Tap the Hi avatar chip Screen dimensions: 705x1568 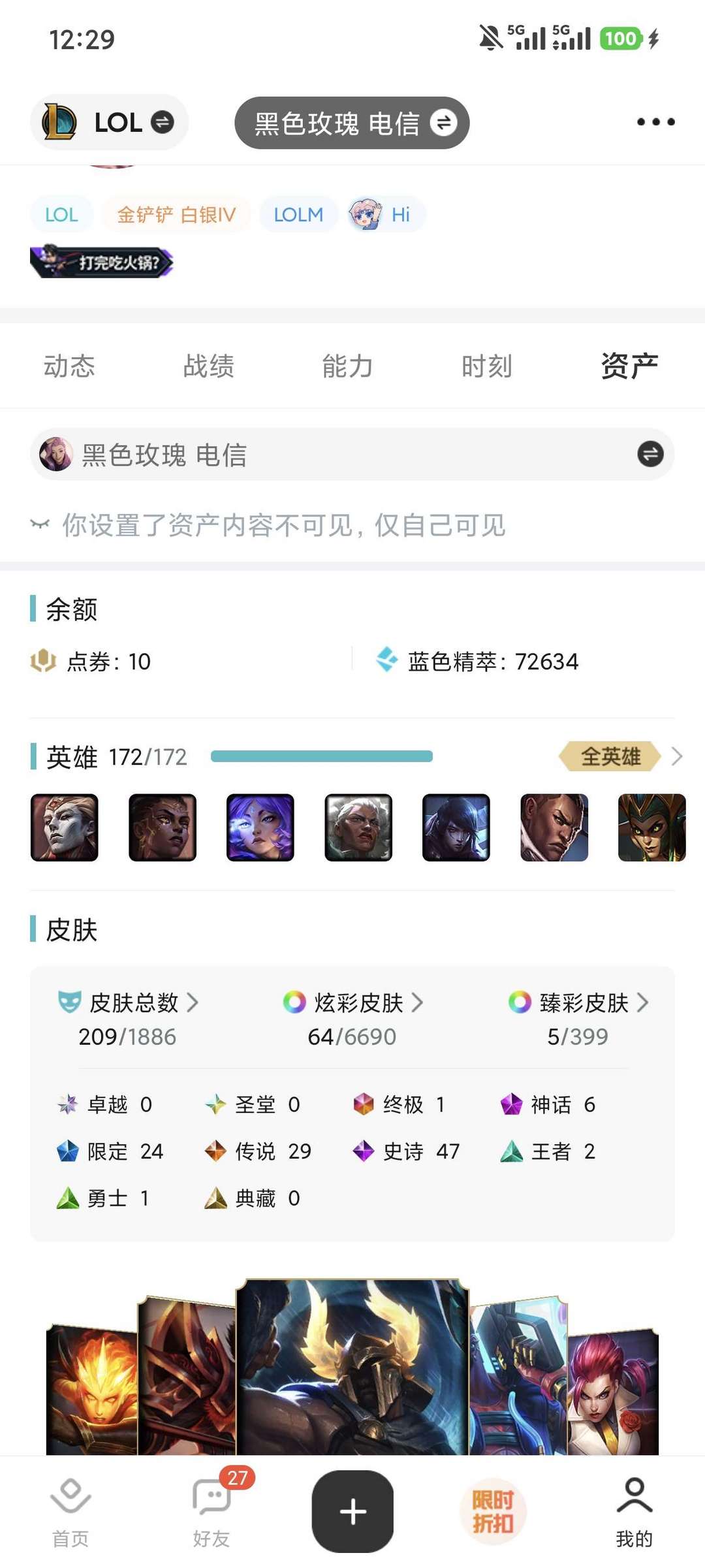click(386, 214)
